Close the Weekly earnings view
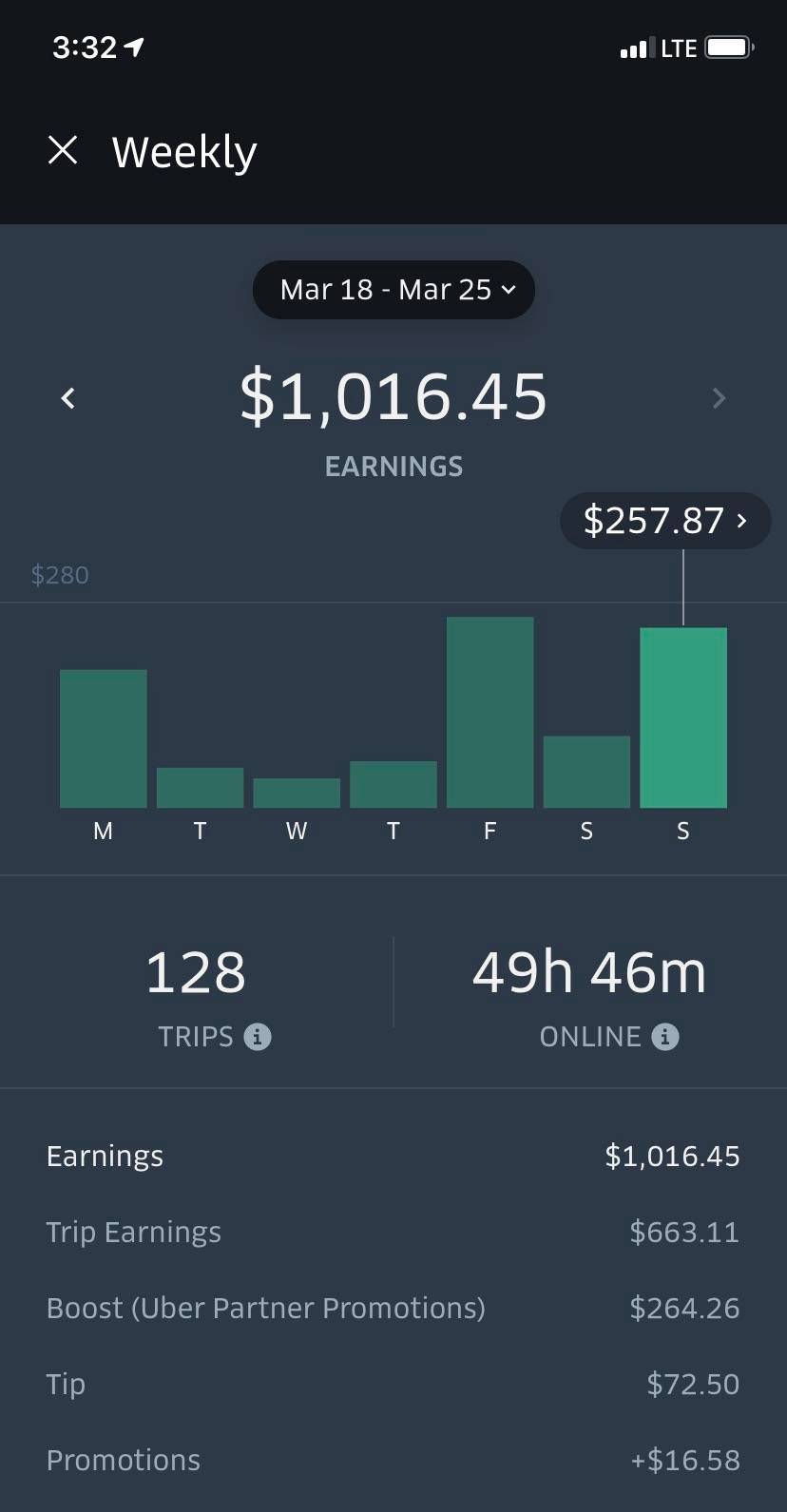This screenshot has height=1512, width=787. click(63, 150)
